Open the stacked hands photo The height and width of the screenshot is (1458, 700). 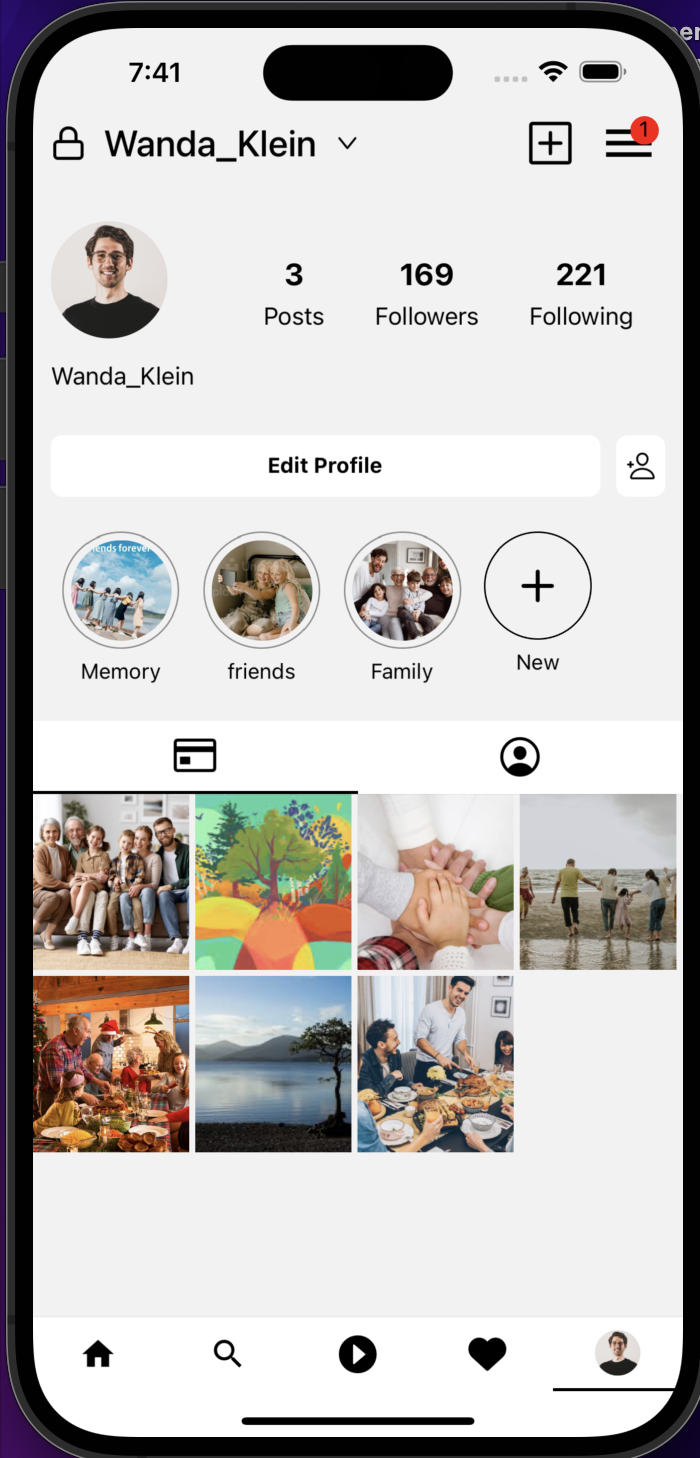click(x=436, y=882)
